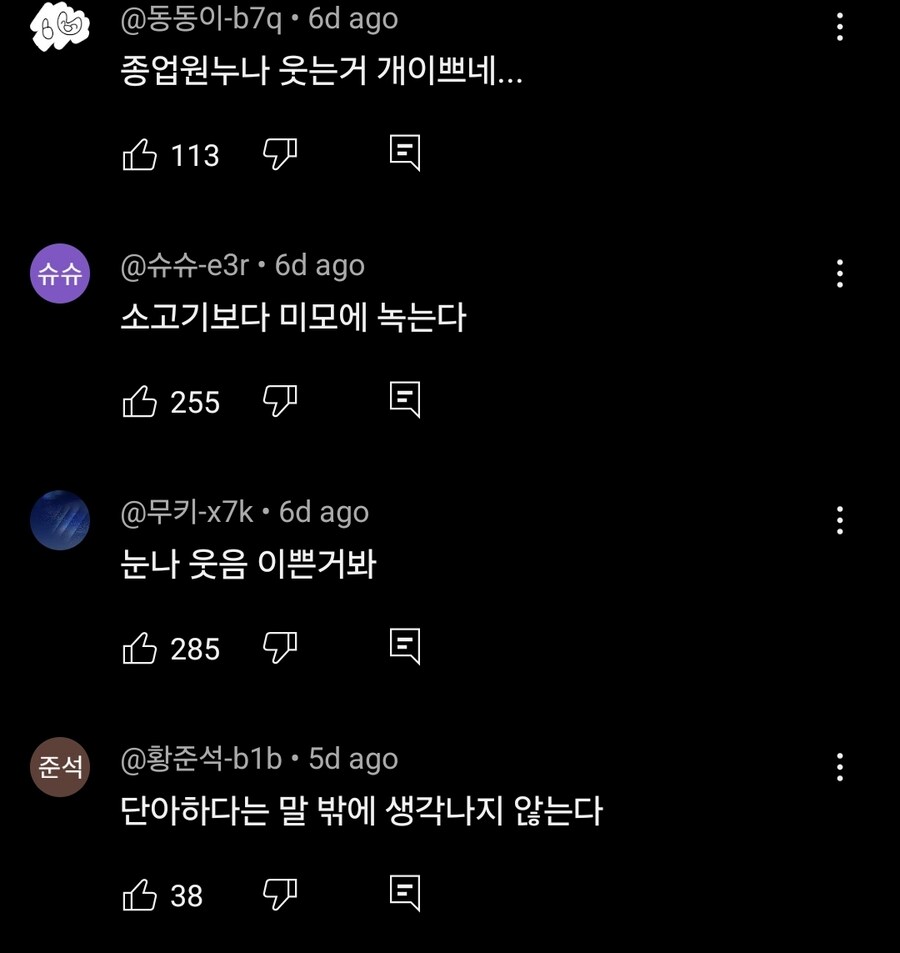Image resolution: width=900 pixels, height=953 pixels.
Task: Click the 준석 profile avatar
Action: tap(60, 767)
